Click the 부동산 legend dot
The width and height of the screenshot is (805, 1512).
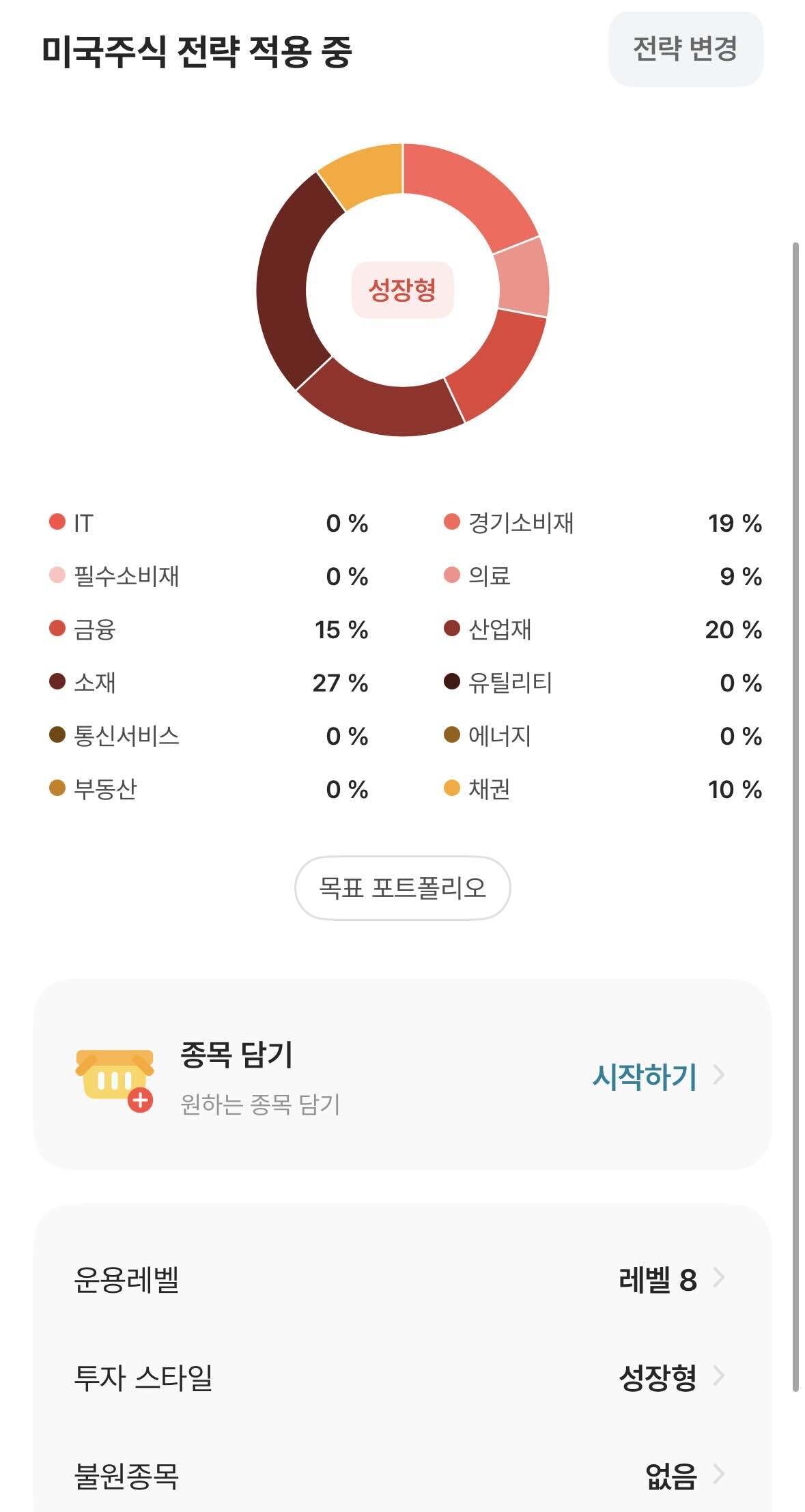coord(57,788)
